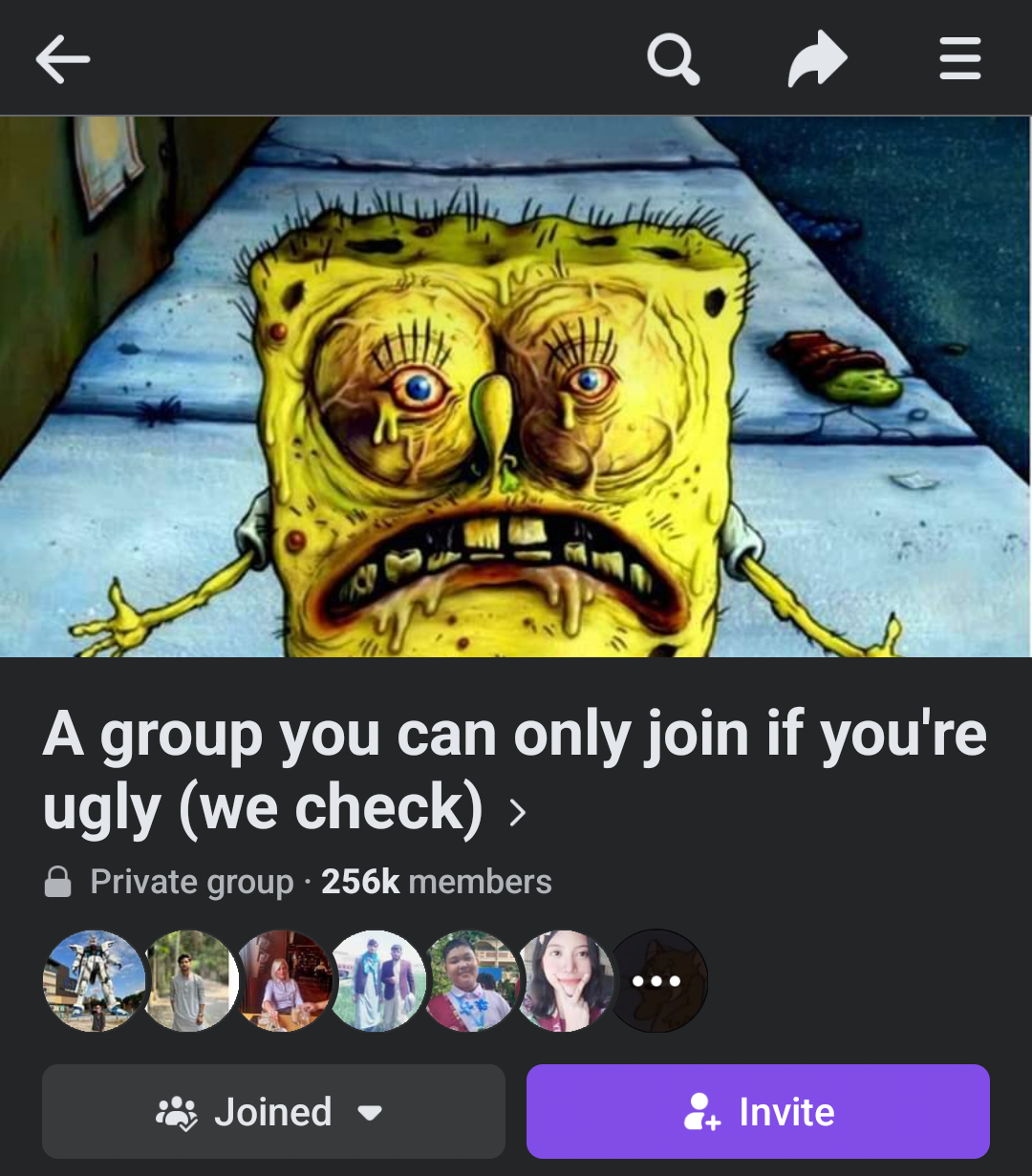Open the hamburger menu
This screenshot has width=1032, height=1176.
pyautogui.click(x=959, y=59)
